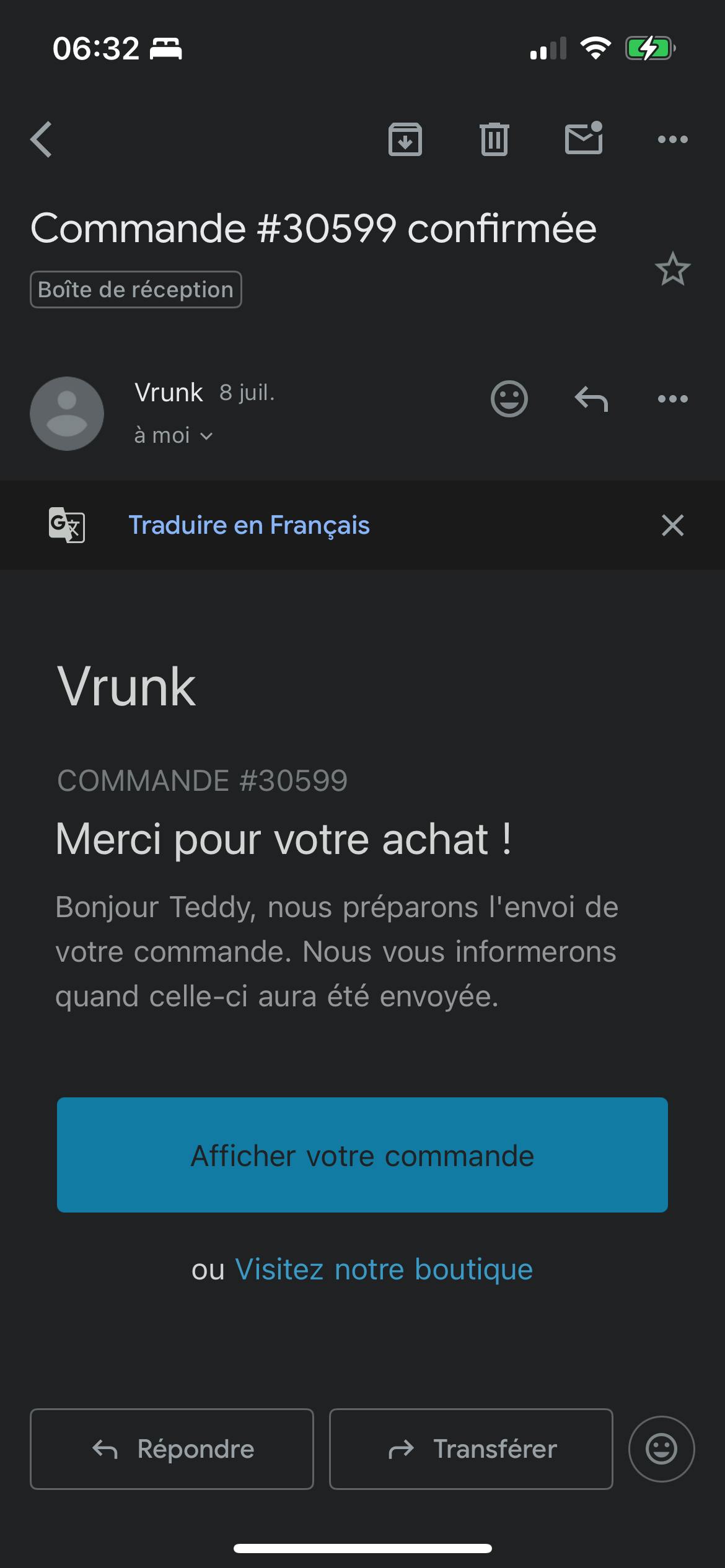Reply using arrow next to sender
Viewport: 725px width, 1568px height.
coord(591,399)
